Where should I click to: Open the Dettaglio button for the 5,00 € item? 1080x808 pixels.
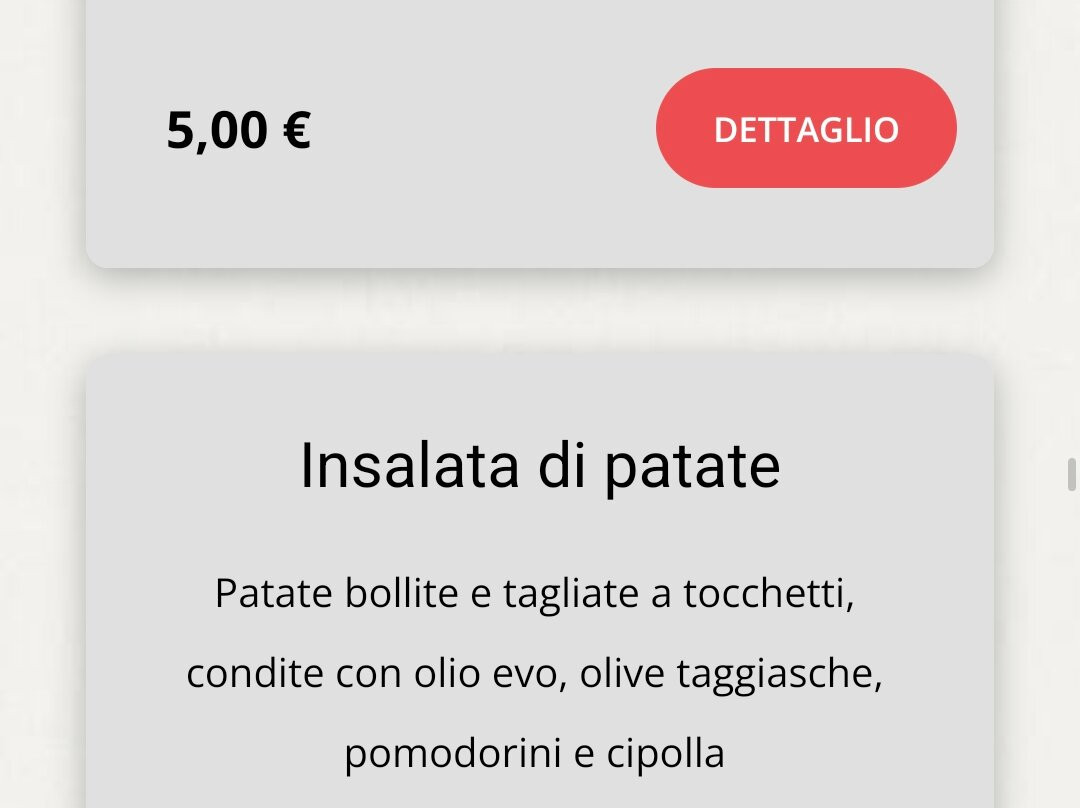(x=806, y=129)
